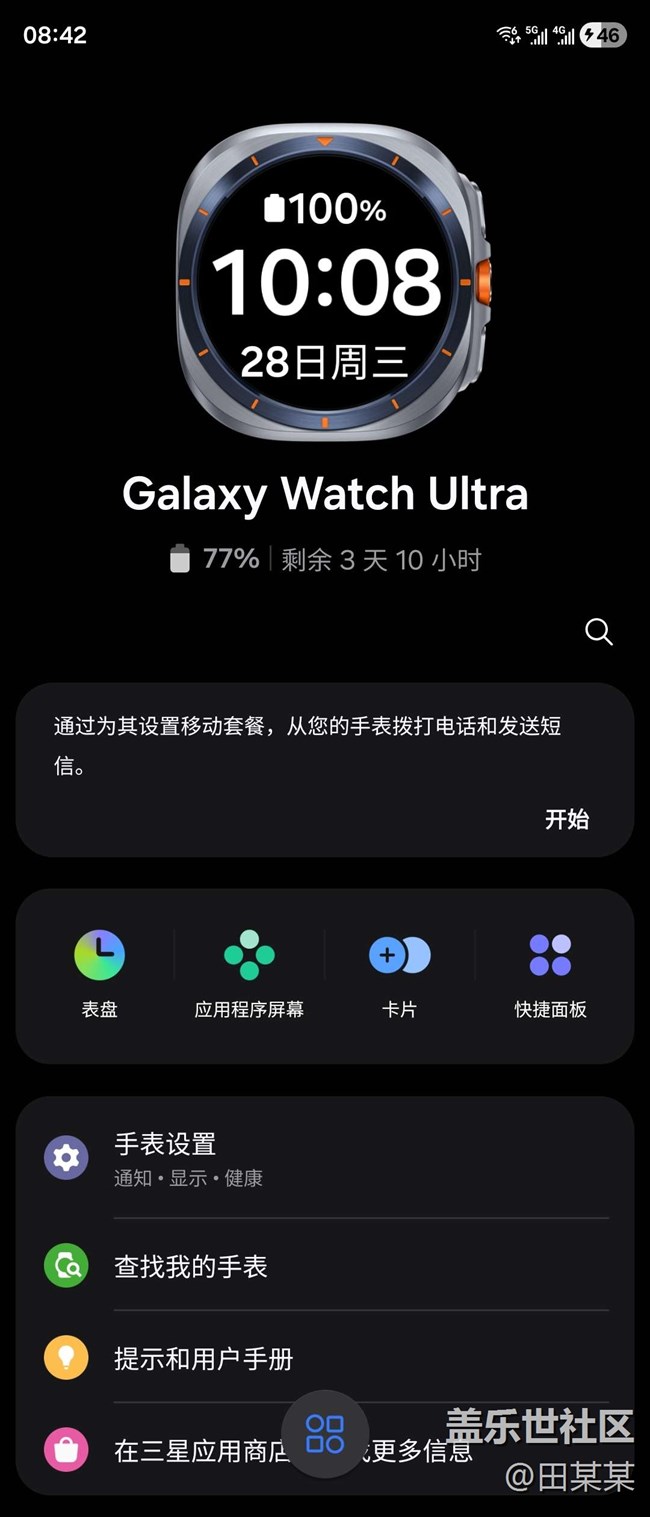
Task: Open 快捷面板 quick panel
Action: [x=550, y=974]
